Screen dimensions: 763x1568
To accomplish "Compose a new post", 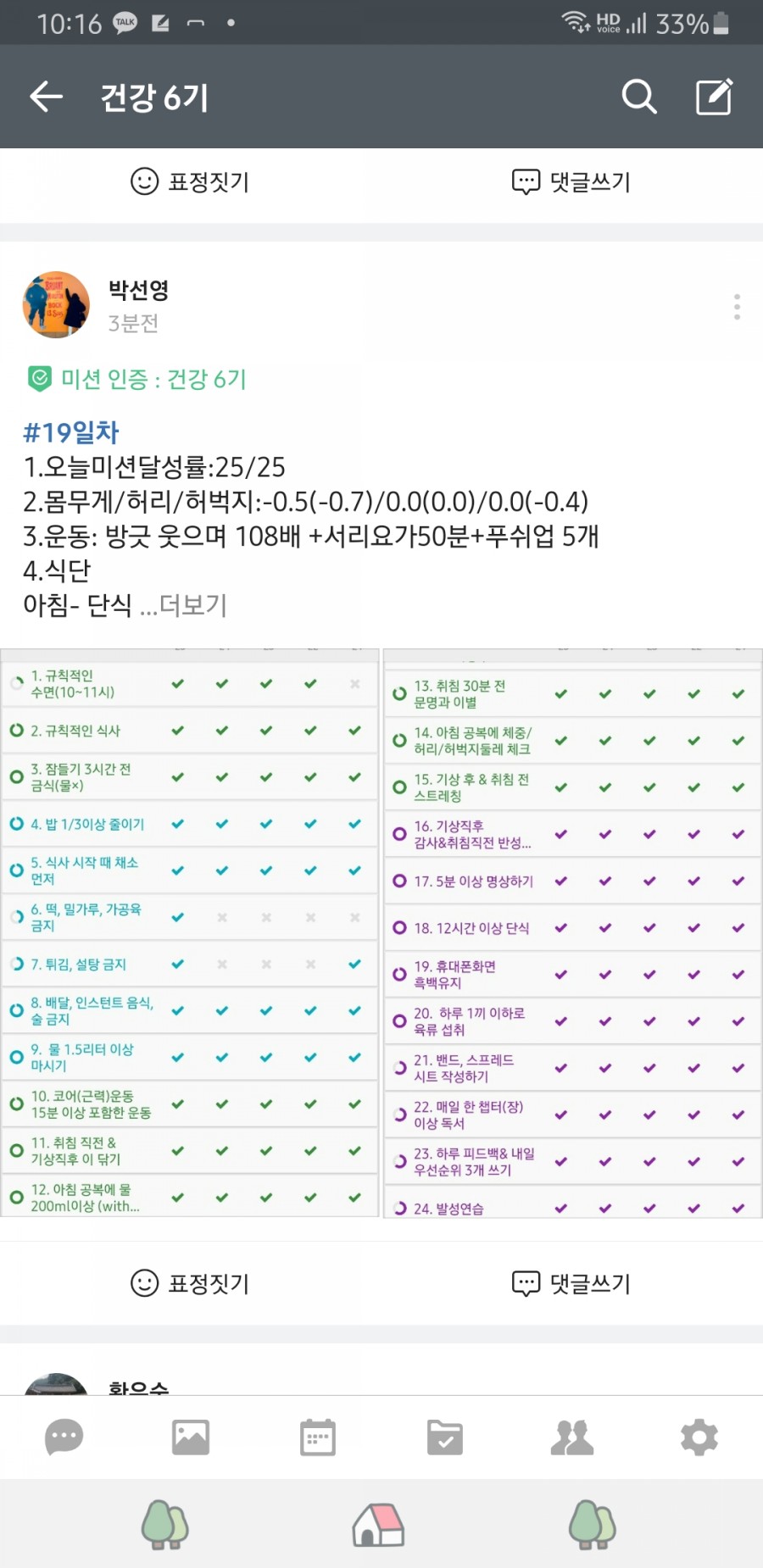I will point(714,97).
